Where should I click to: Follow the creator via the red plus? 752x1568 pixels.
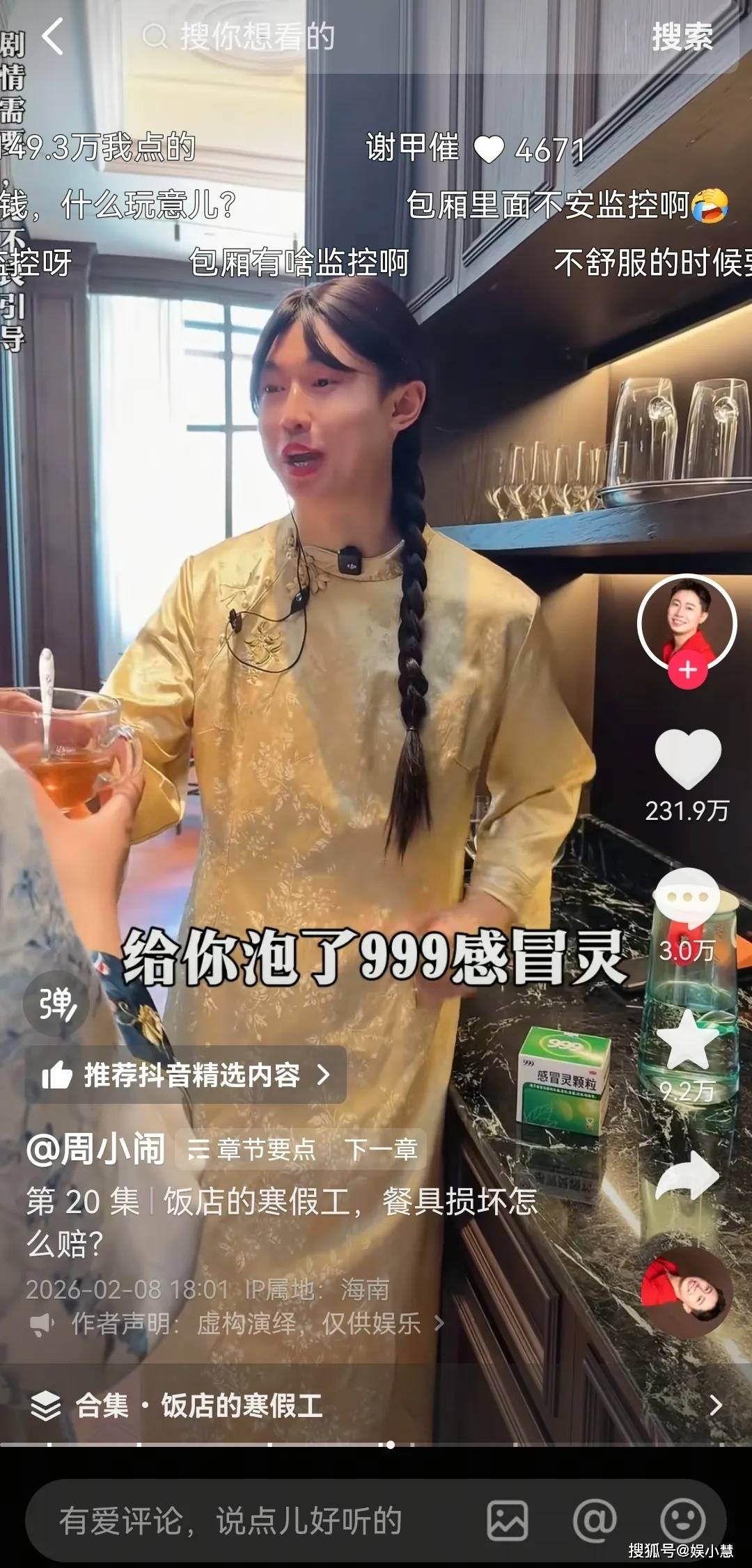point(687,670)
